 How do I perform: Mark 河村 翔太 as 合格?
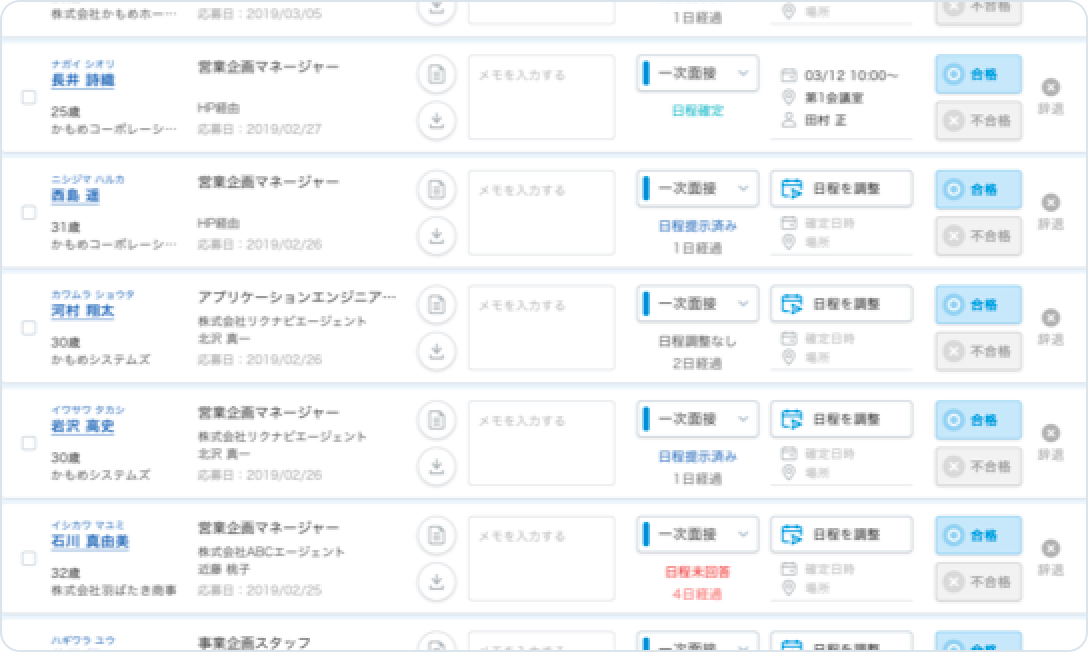coord(978,304)
